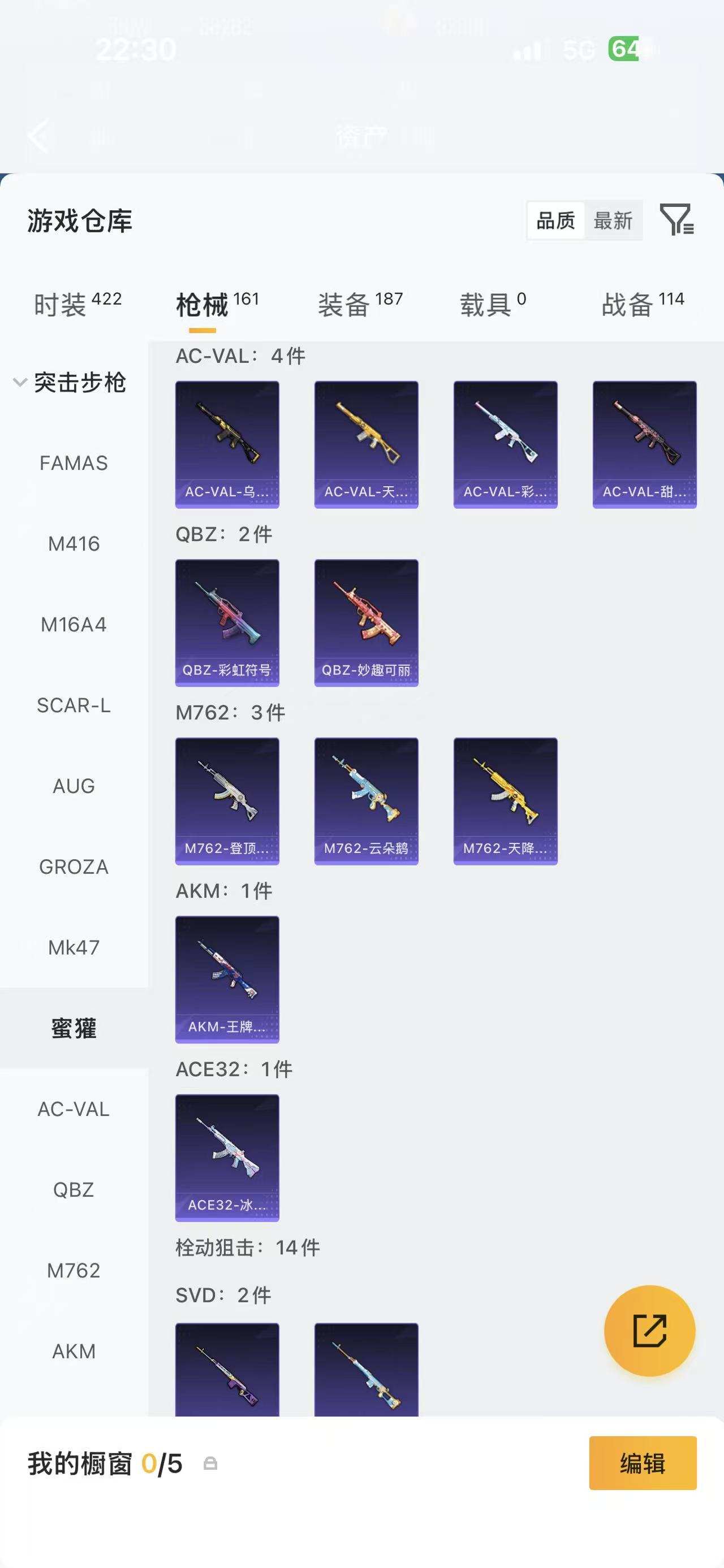
Task: Jump to SCAR-L in the sidebar
Action: [x=74, y=705]
